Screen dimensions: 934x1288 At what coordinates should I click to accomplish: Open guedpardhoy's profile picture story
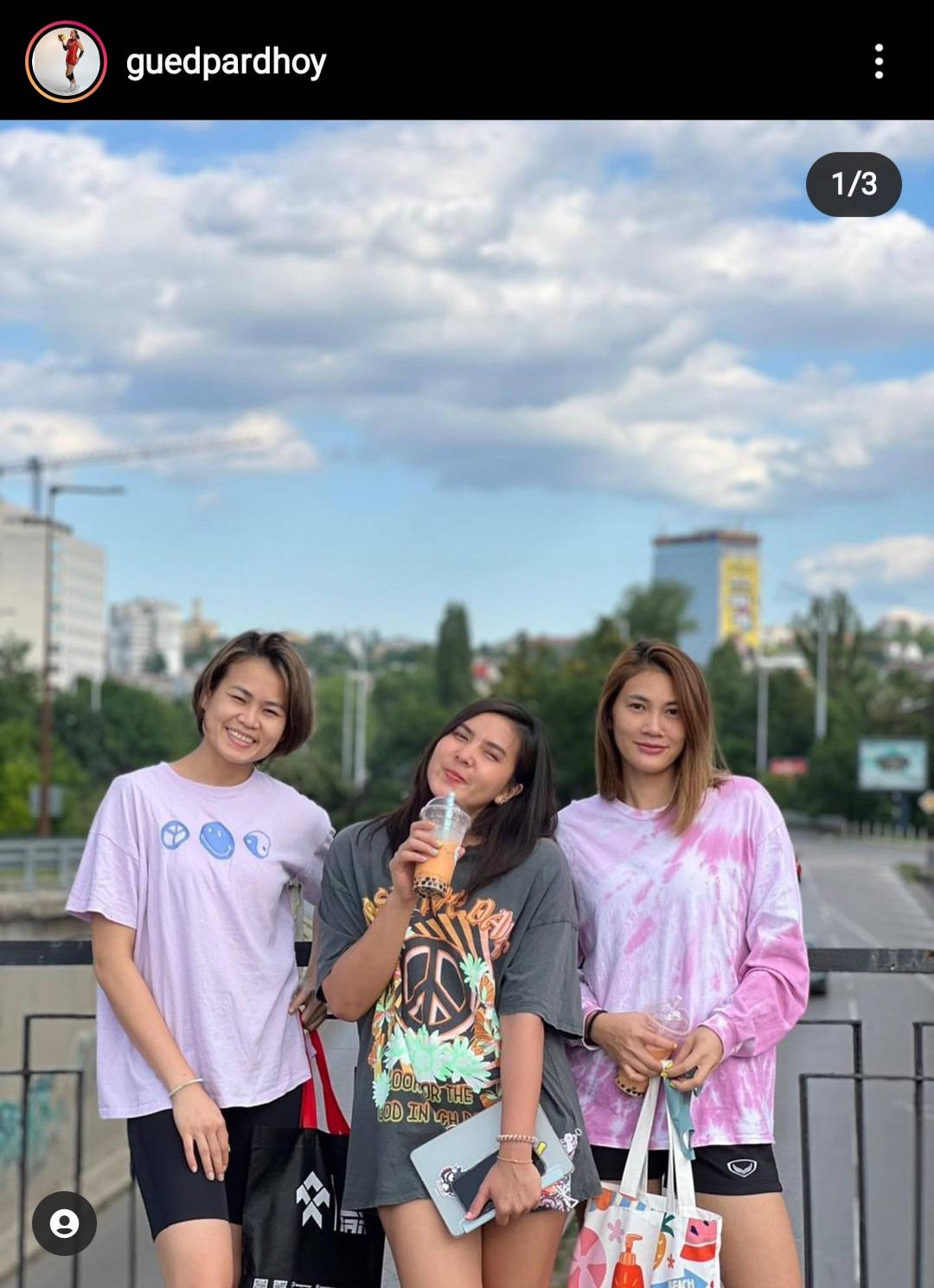(x=66, y=61)
